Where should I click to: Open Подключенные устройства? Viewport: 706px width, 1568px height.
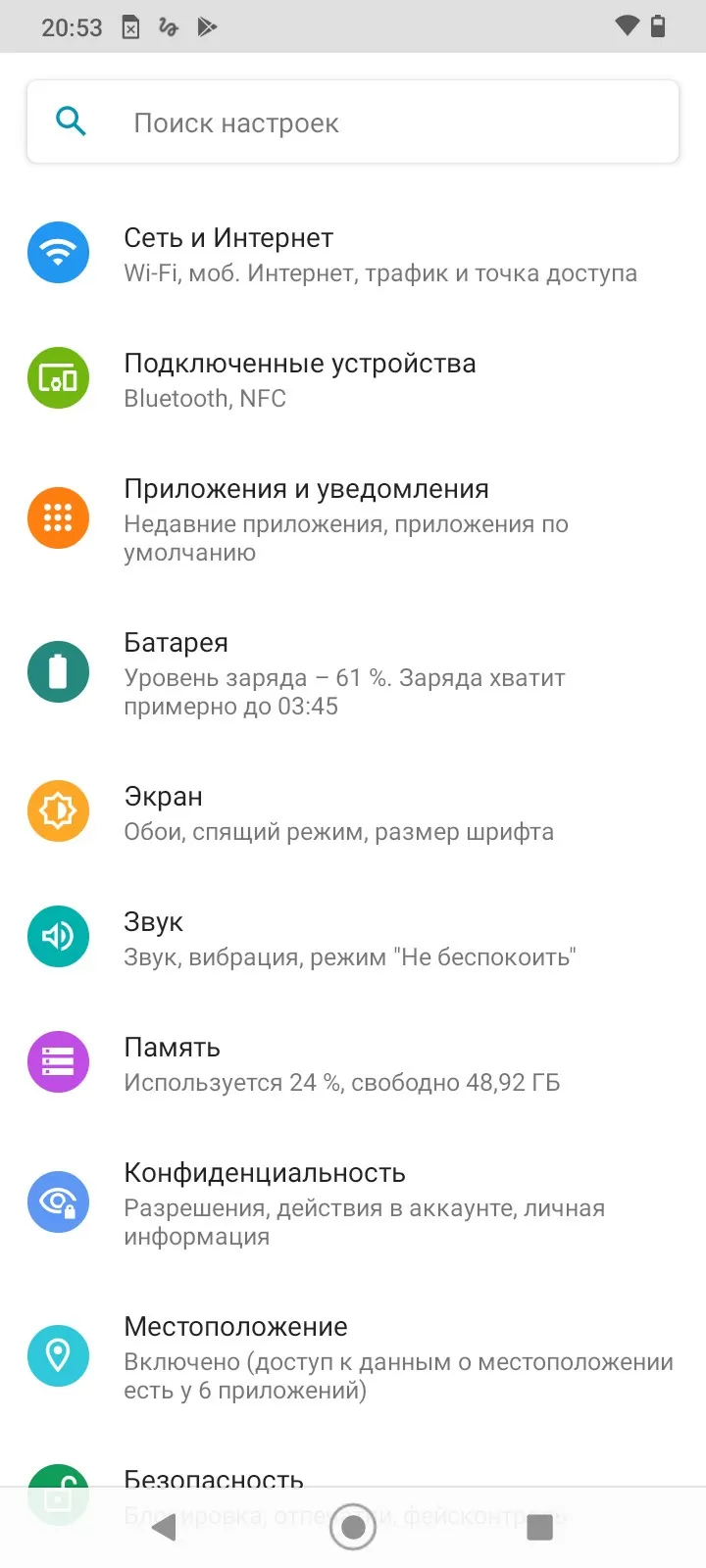(353, 379)
